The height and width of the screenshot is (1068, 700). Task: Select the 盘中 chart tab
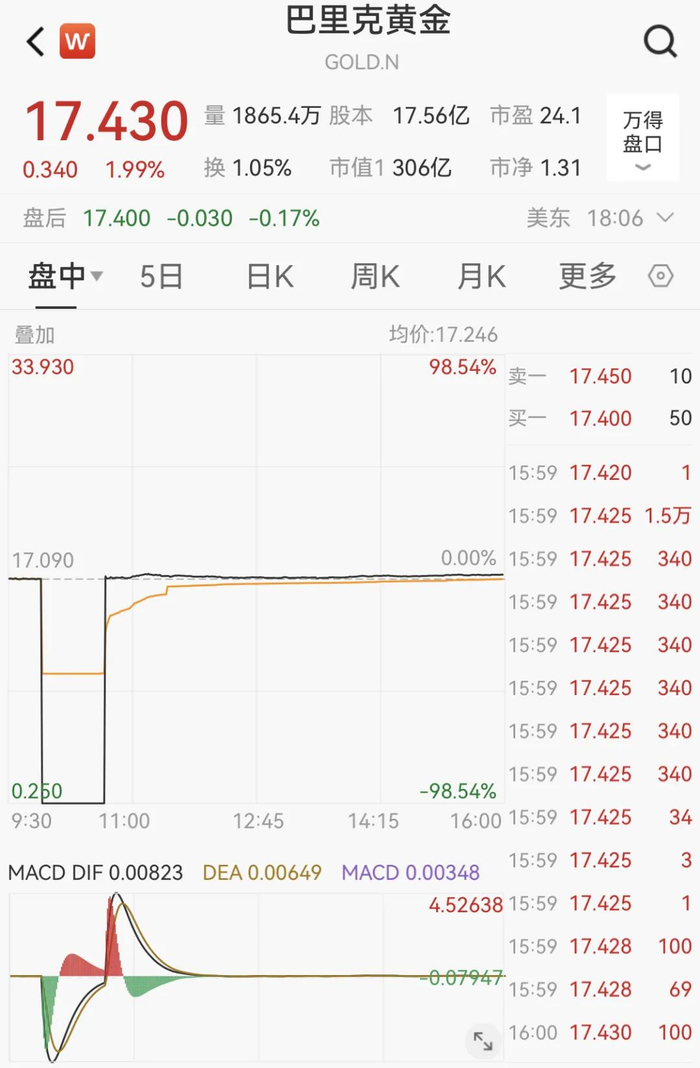click(64, 276)
